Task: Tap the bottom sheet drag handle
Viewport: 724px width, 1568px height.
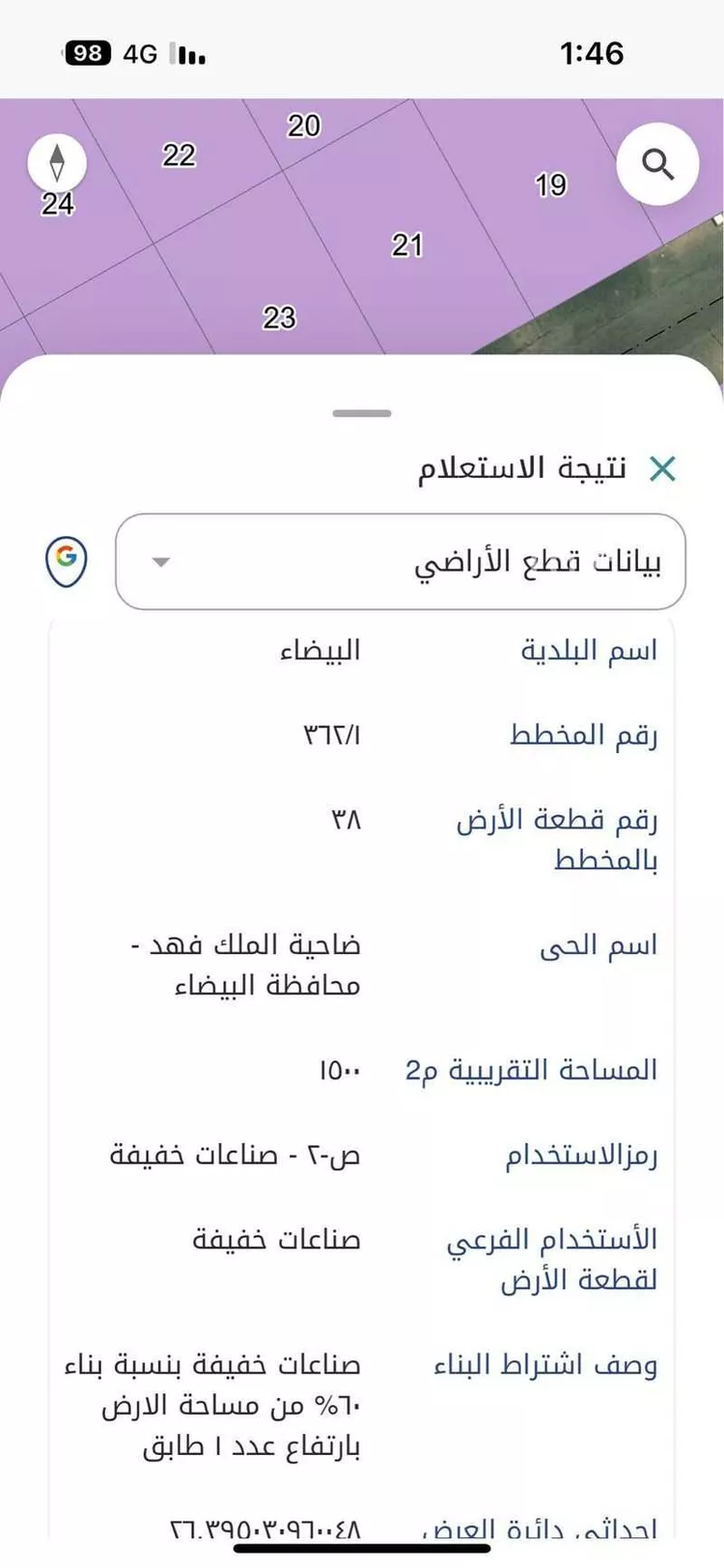Action: [361, 410]
